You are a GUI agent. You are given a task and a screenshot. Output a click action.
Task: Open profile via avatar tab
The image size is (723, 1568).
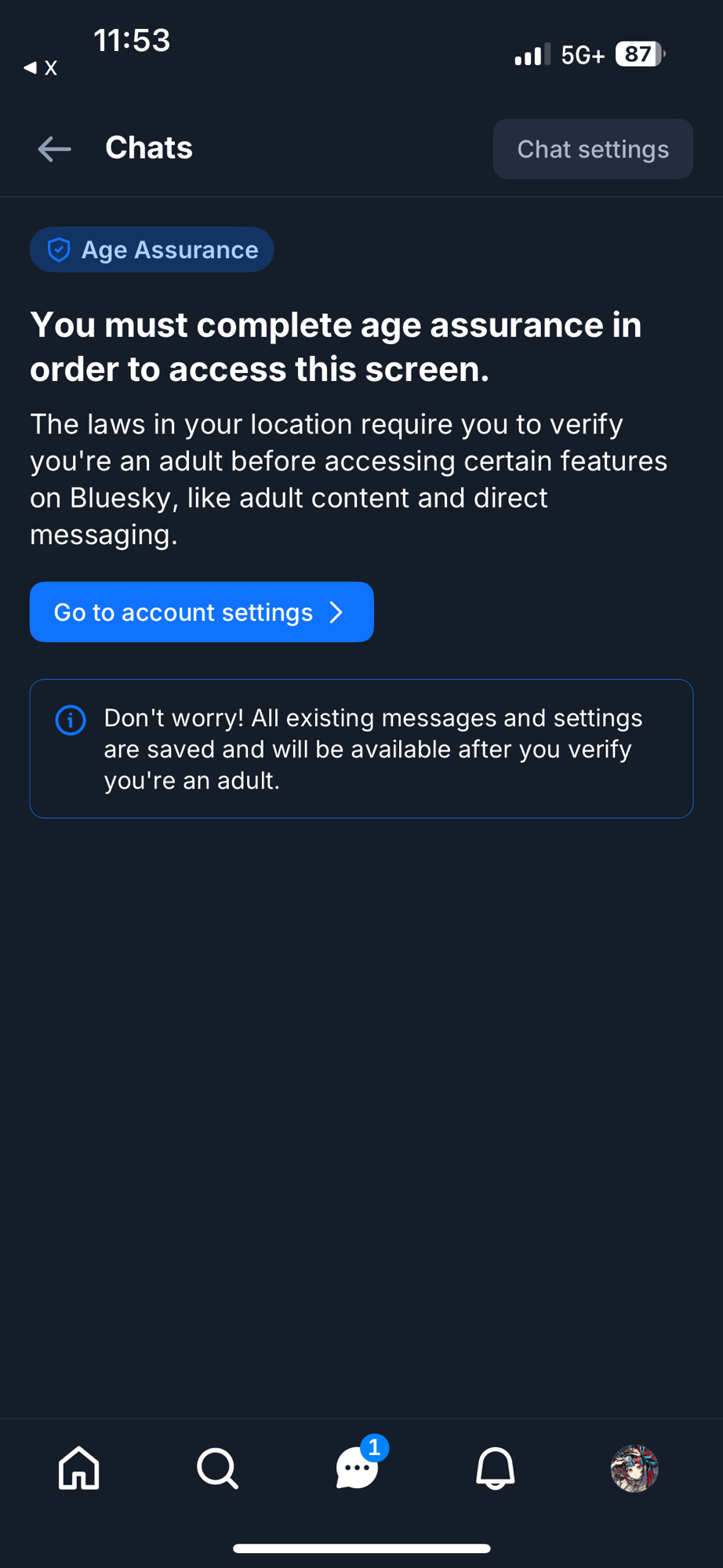coord(634,1468)
